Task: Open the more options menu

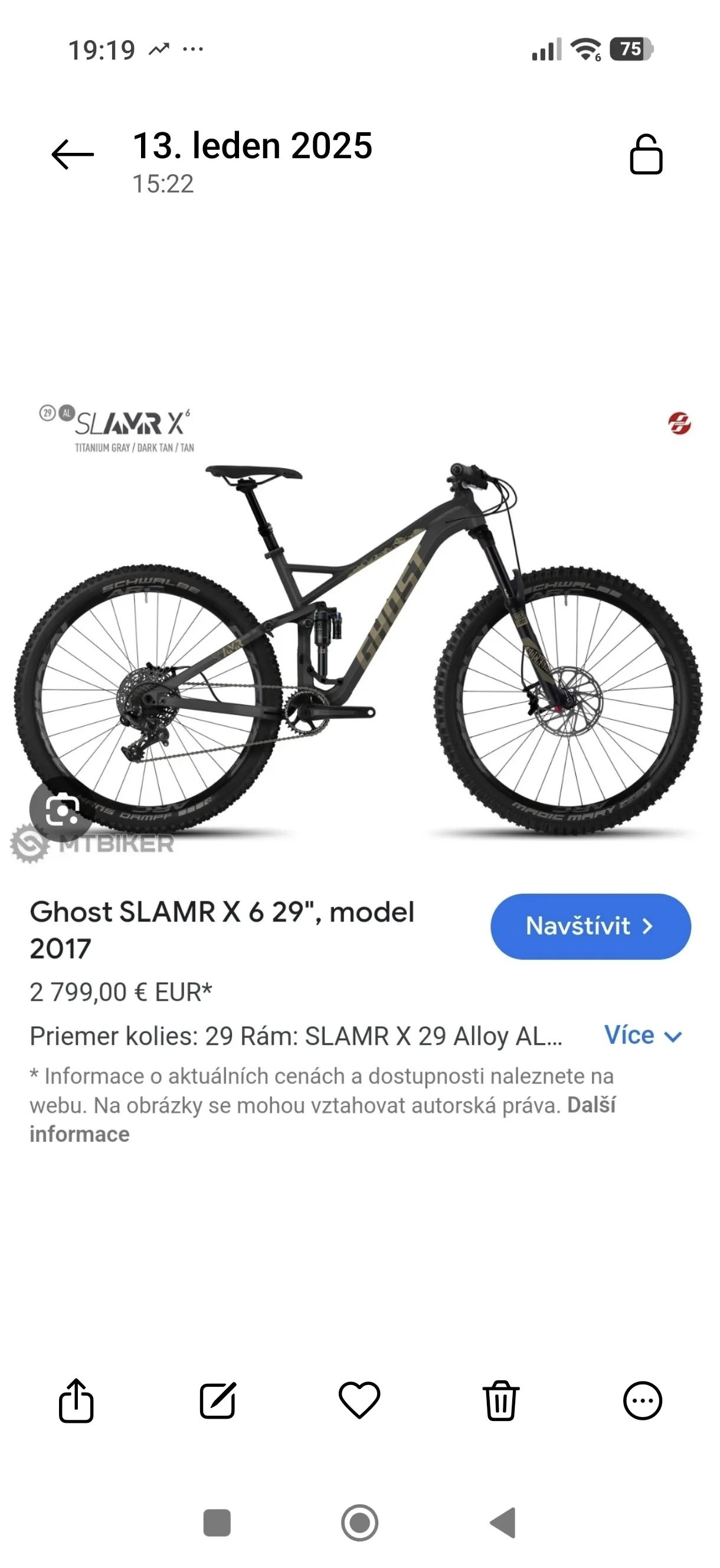Action: tap(642, 1400)
